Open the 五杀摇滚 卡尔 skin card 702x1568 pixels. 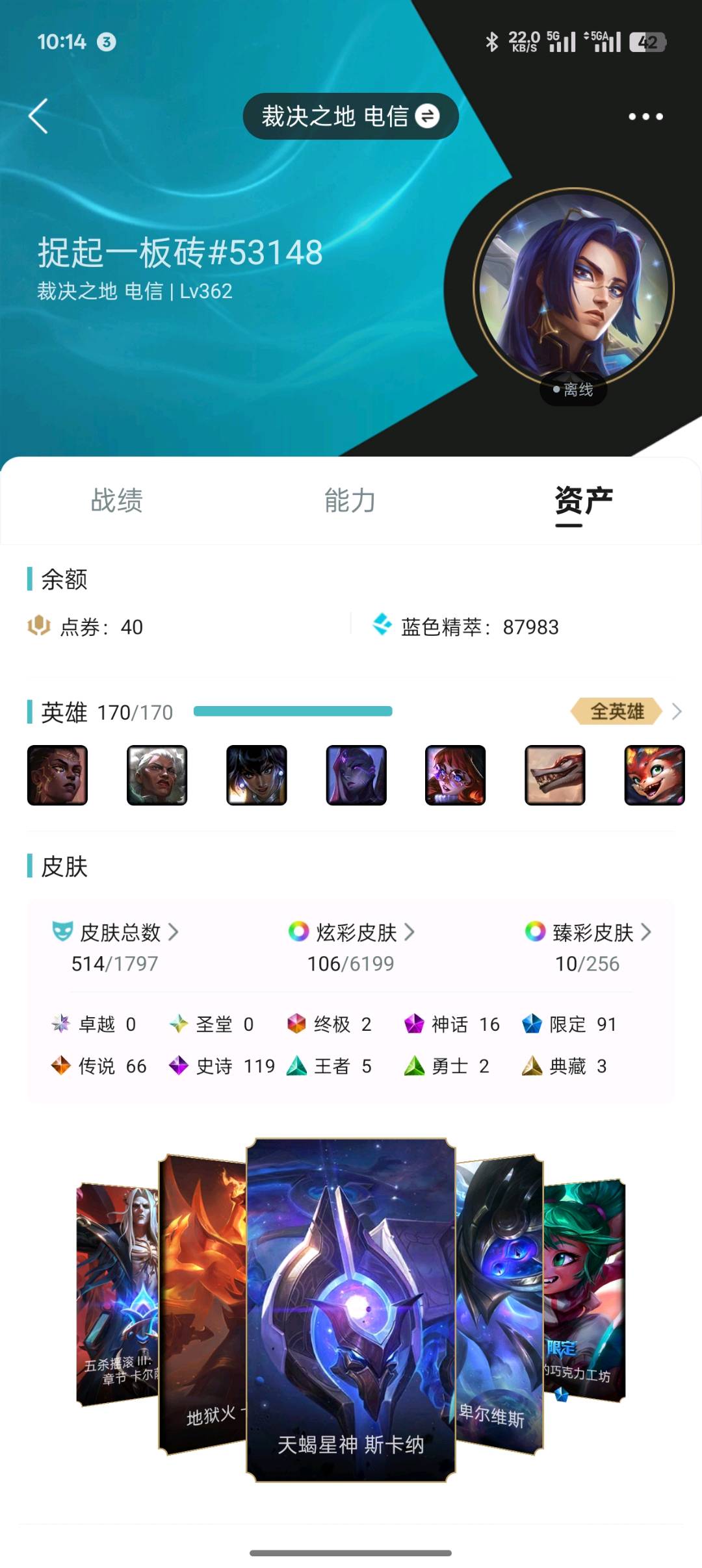pyautogui.click(x=118, y=1294)
